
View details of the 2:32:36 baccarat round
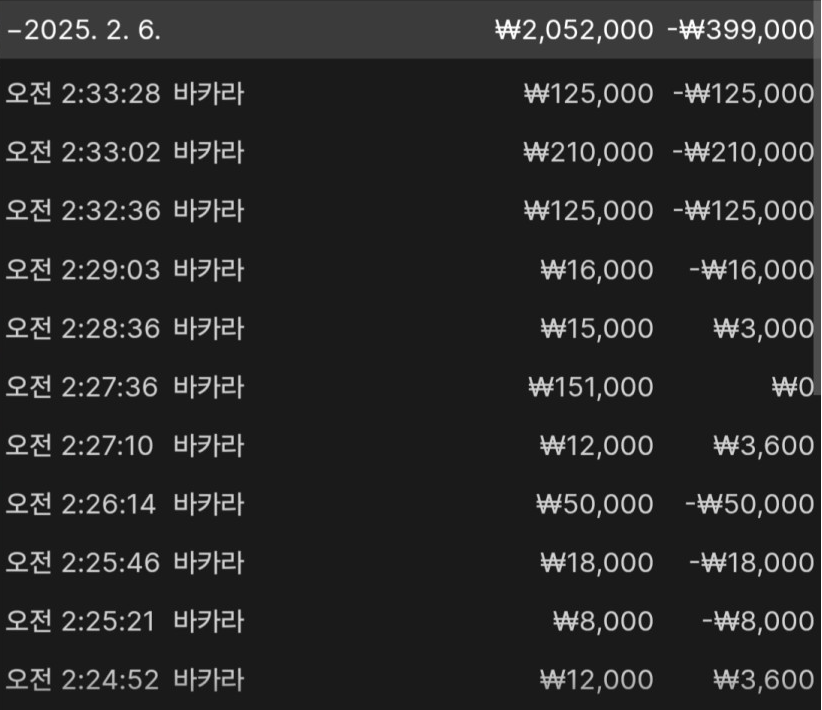125,211
